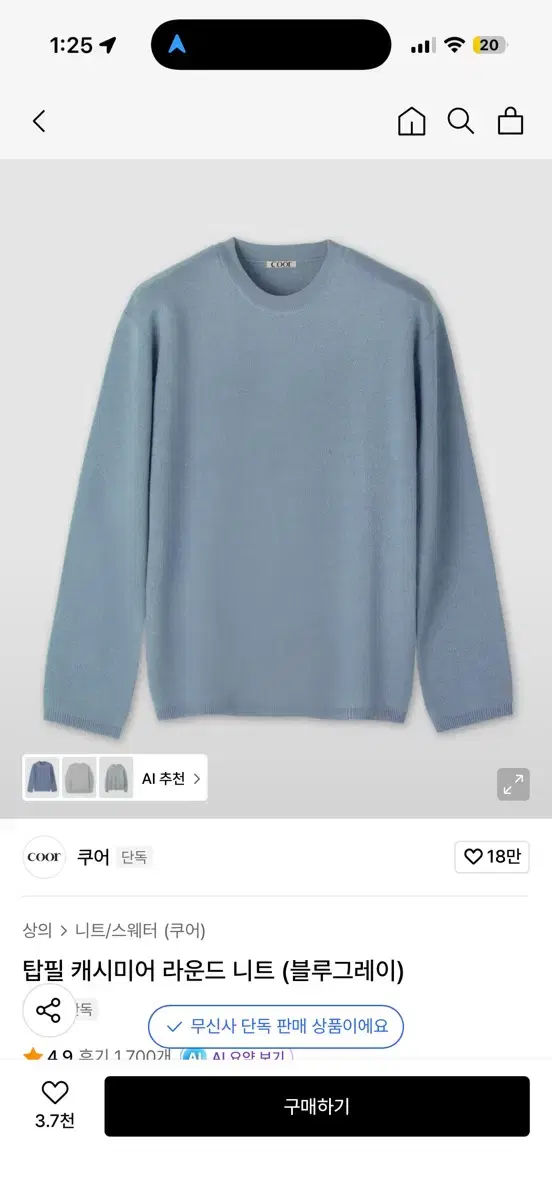Tap the 무신사 단독 판매 상품이에요 banner

point(276,1026)
